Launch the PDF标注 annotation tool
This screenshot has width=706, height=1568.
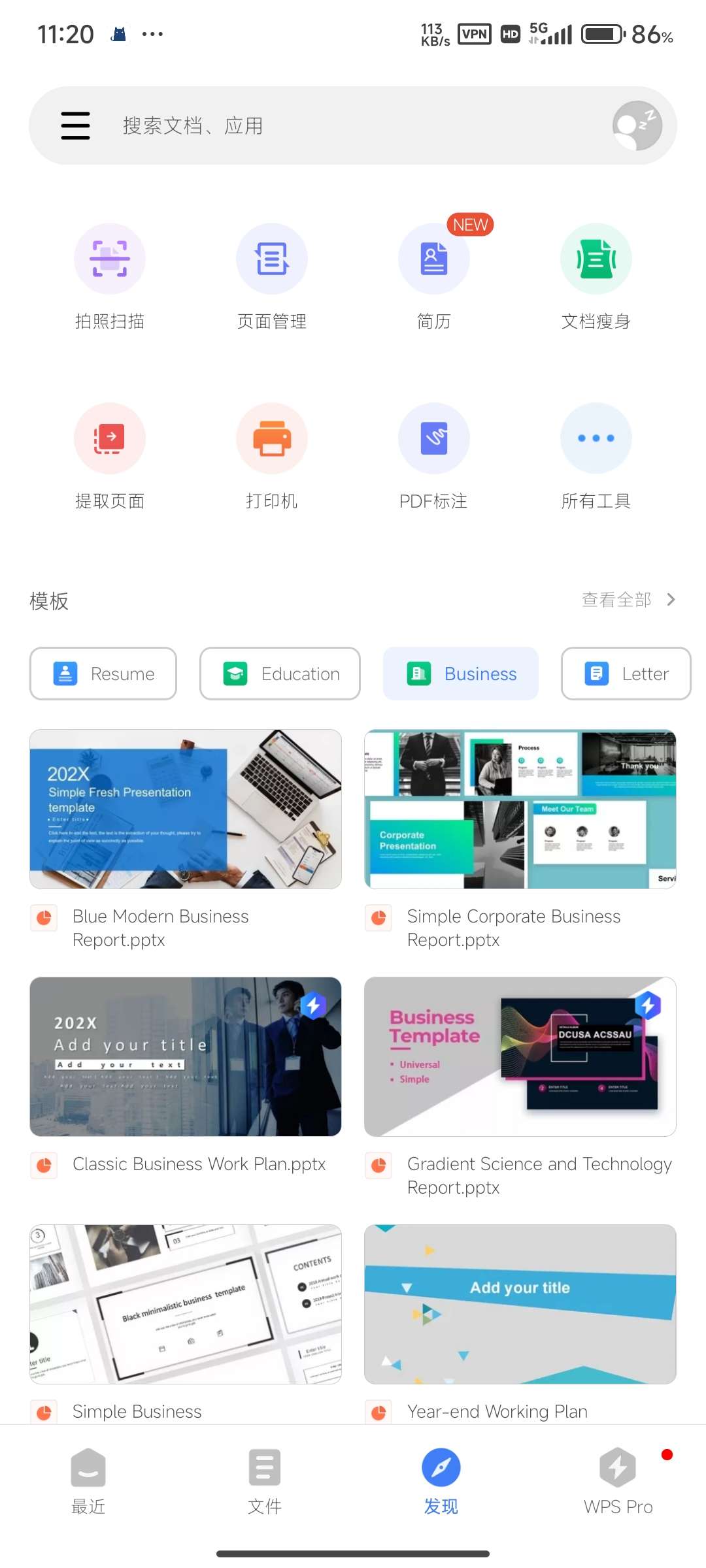pyautogui.click(x=433, y=438)
